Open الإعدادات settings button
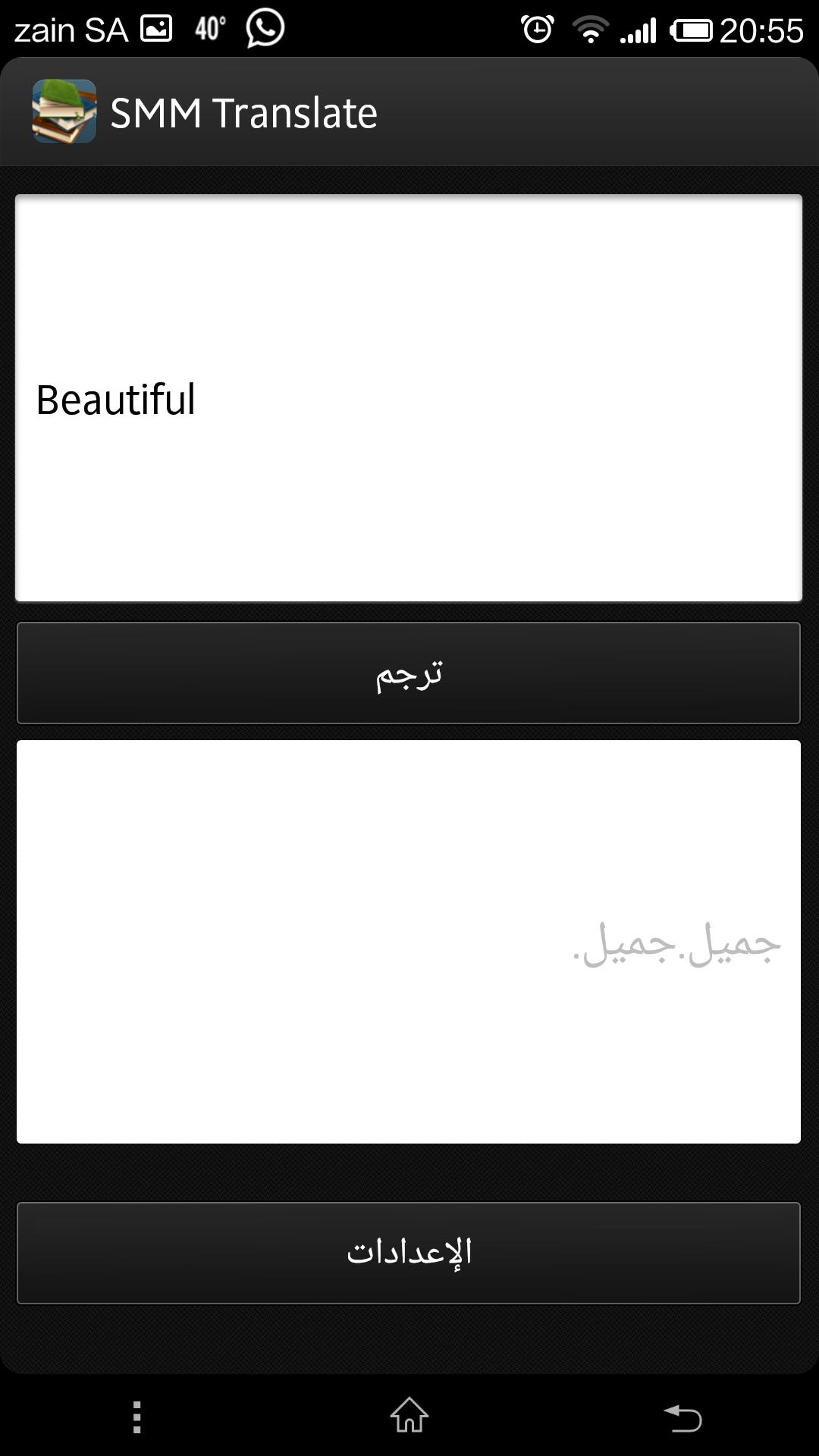The height and width of the screenshot is (1456, 819). tap(409, 1253)
